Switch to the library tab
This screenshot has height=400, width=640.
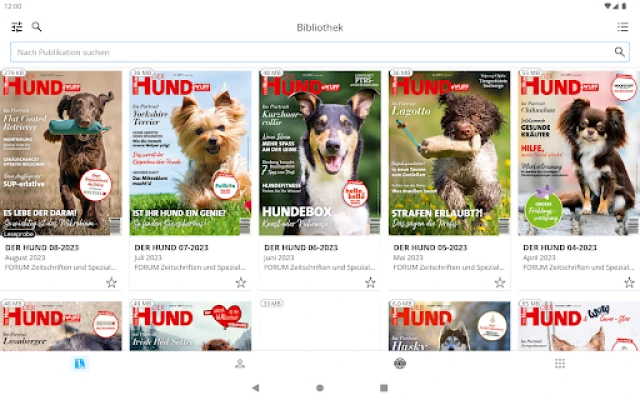point(80,363)
